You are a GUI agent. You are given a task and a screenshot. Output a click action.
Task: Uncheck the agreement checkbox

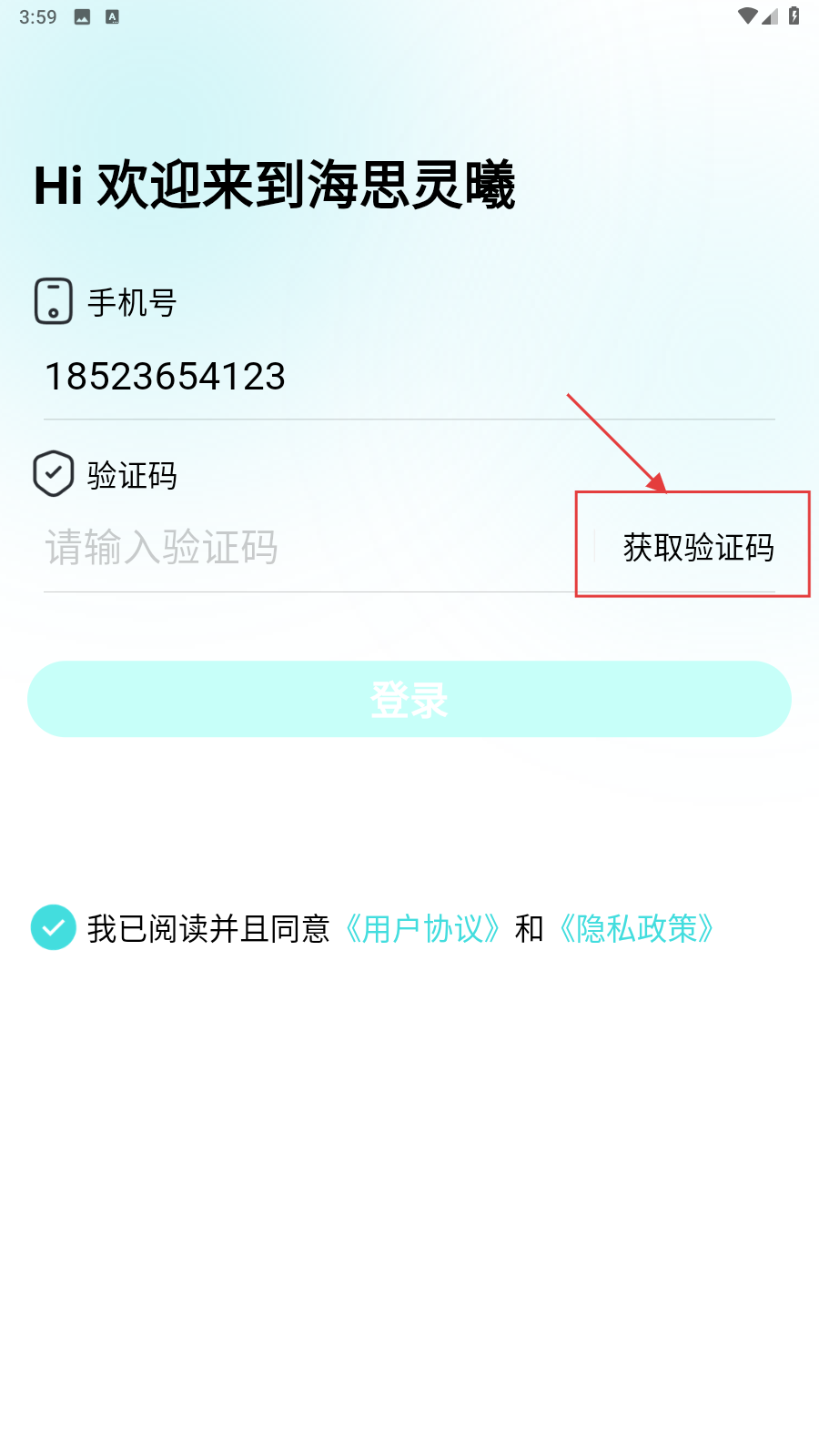(x=54, y=927)
